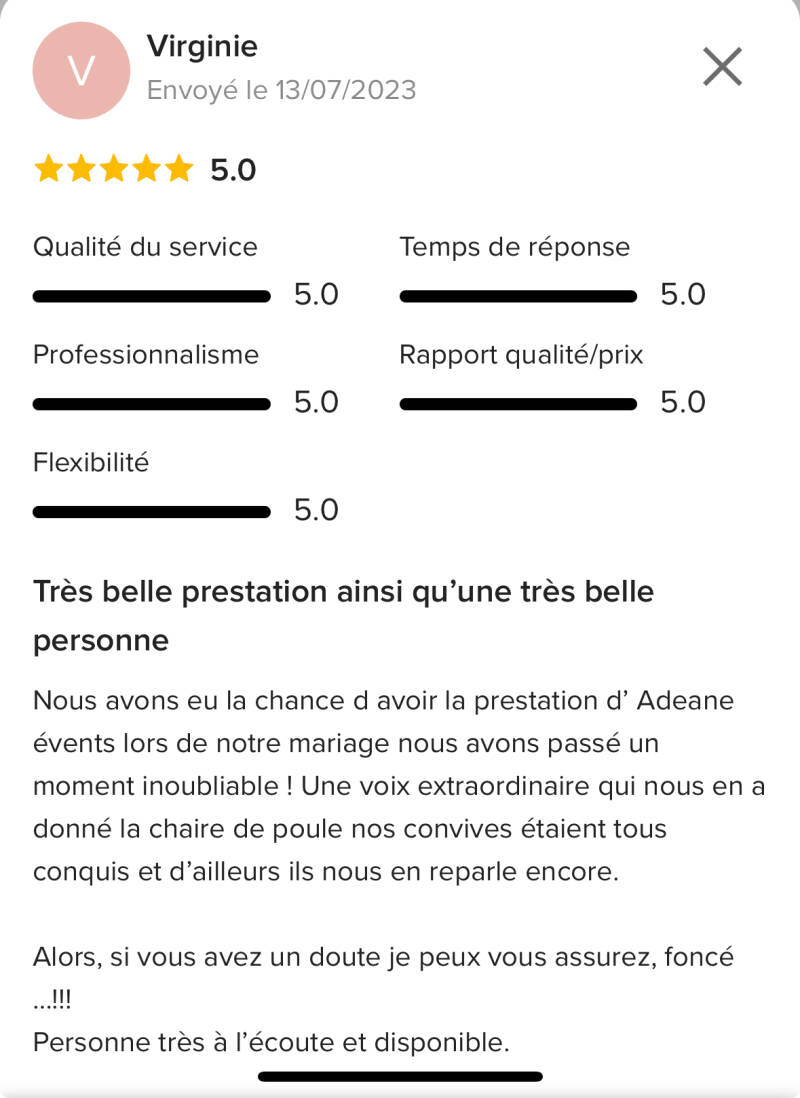
Task: Close Virginie's review dialog
Action: [x=722, y=67]
